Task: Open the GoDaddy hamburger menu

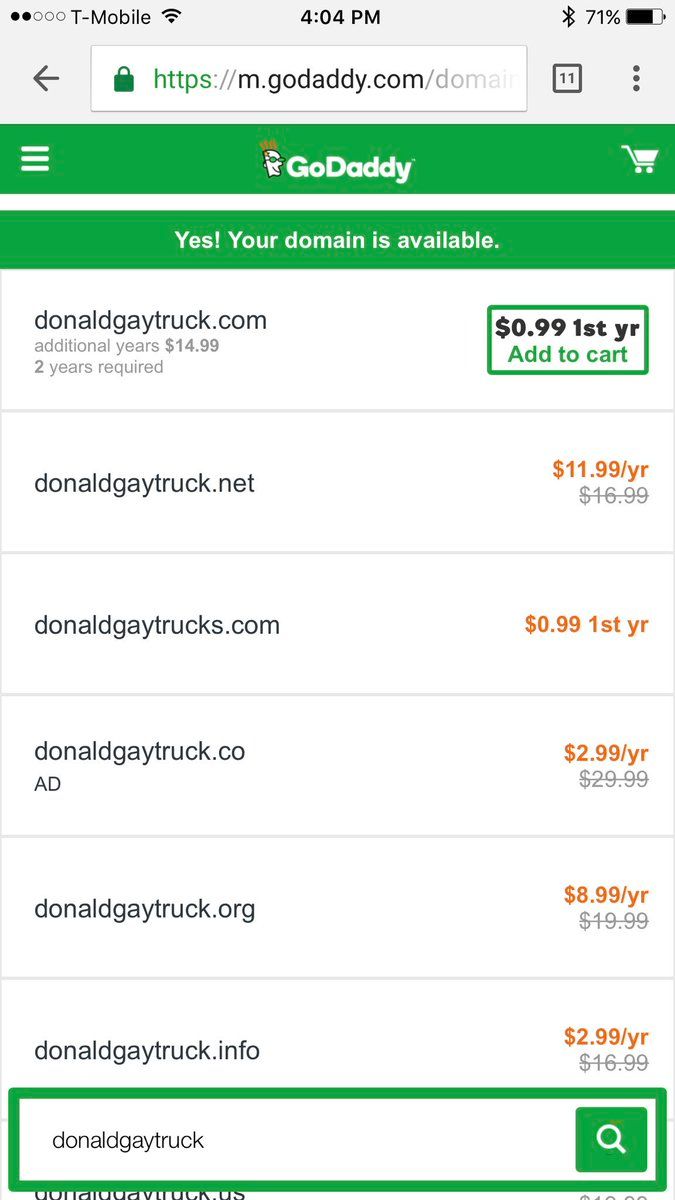Action: (35, 159)
